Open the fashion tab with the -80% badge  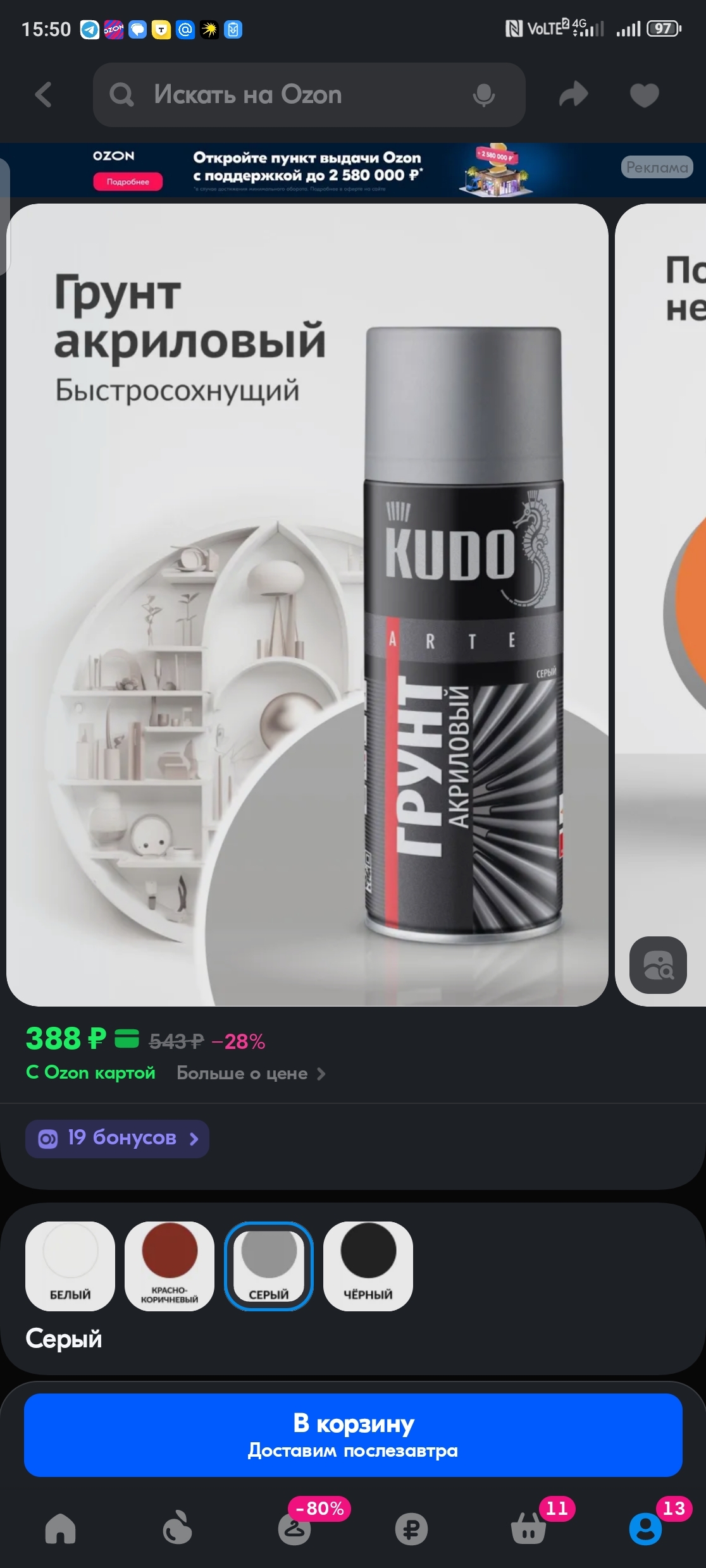point(295,1529)
